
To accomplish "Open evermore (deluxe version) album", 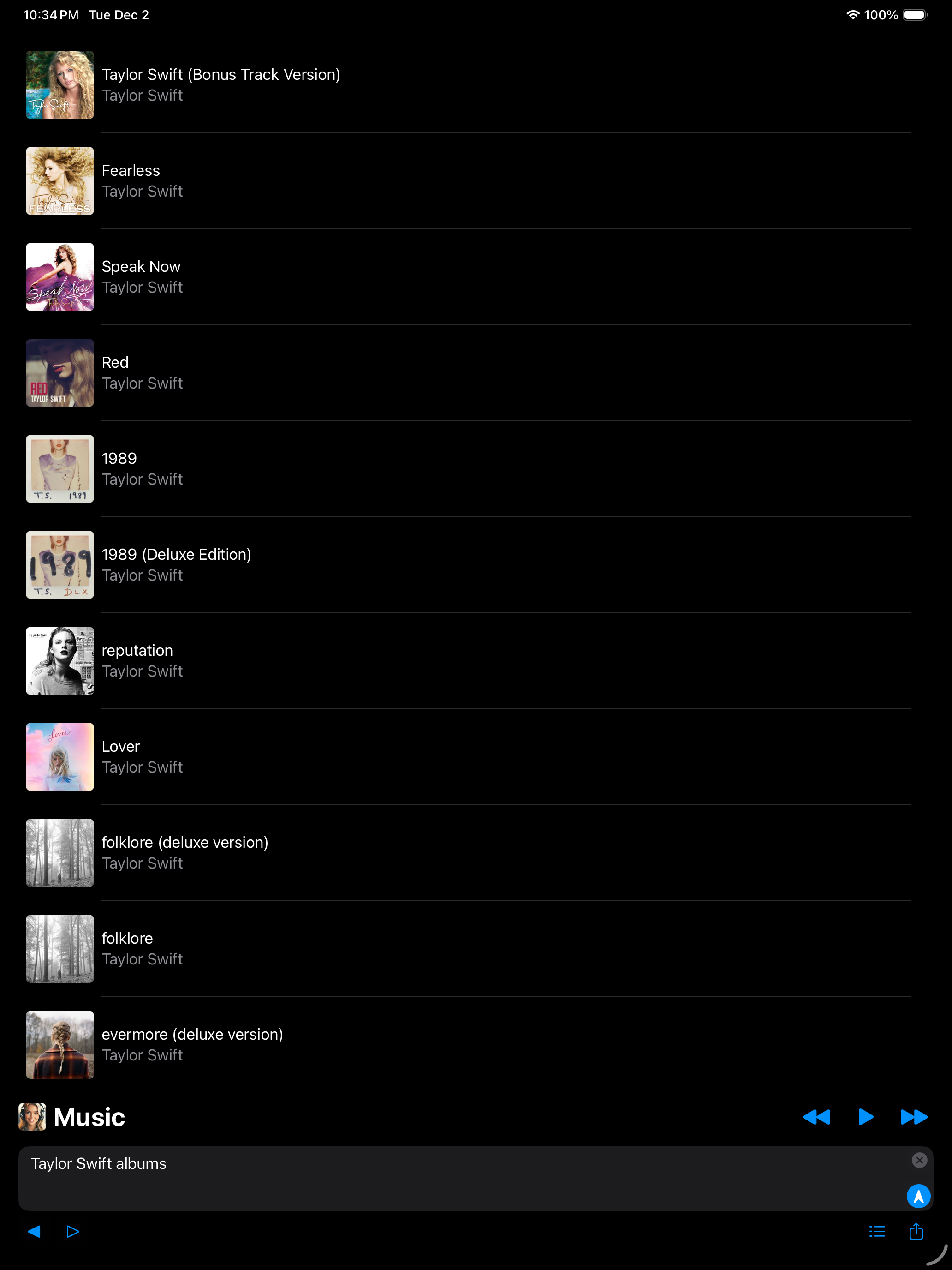I will pyautogui.click(x=192, y=1044).
